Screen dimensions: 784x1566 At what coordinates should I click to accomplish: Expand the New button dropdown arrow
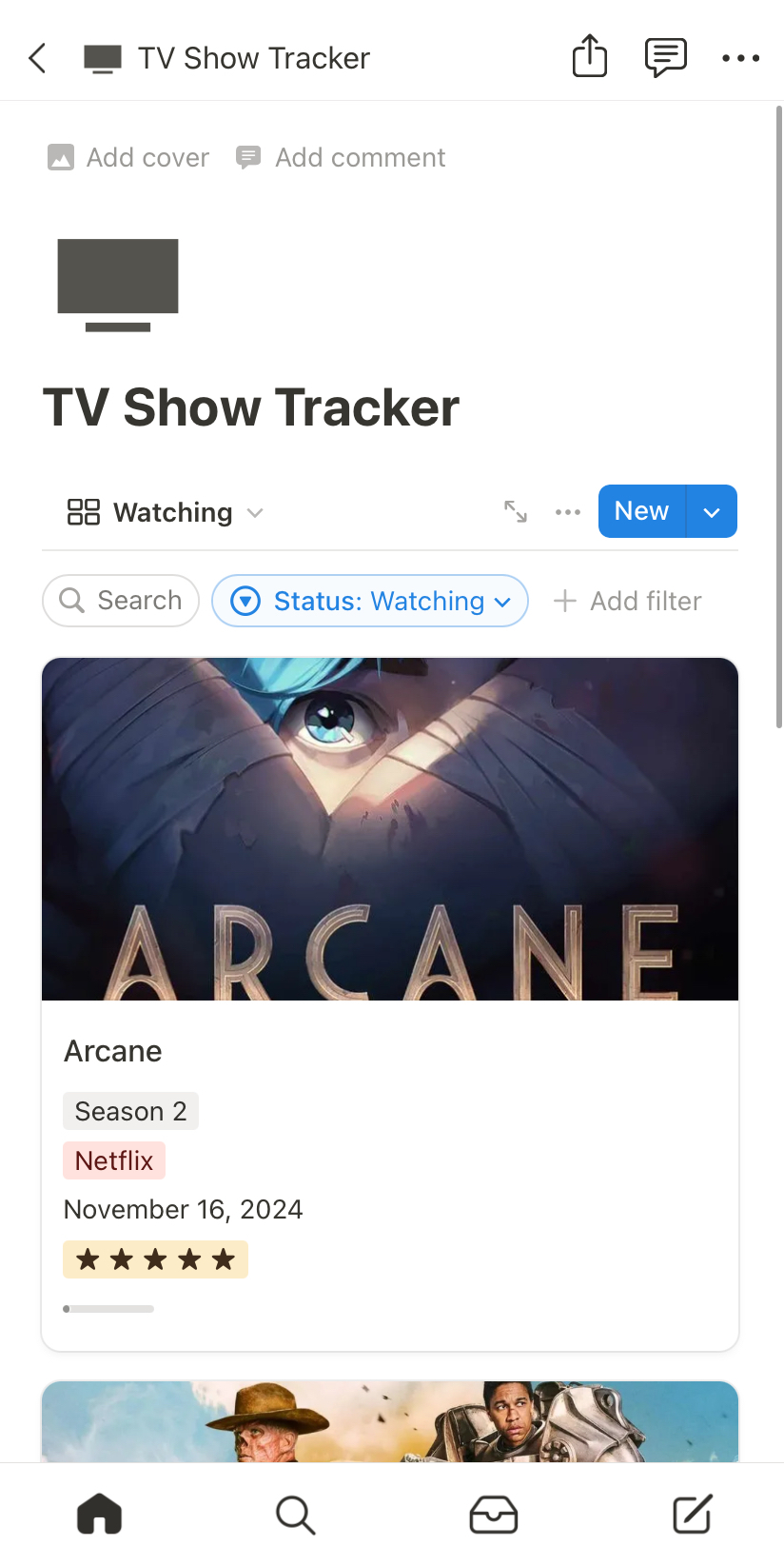712,511
